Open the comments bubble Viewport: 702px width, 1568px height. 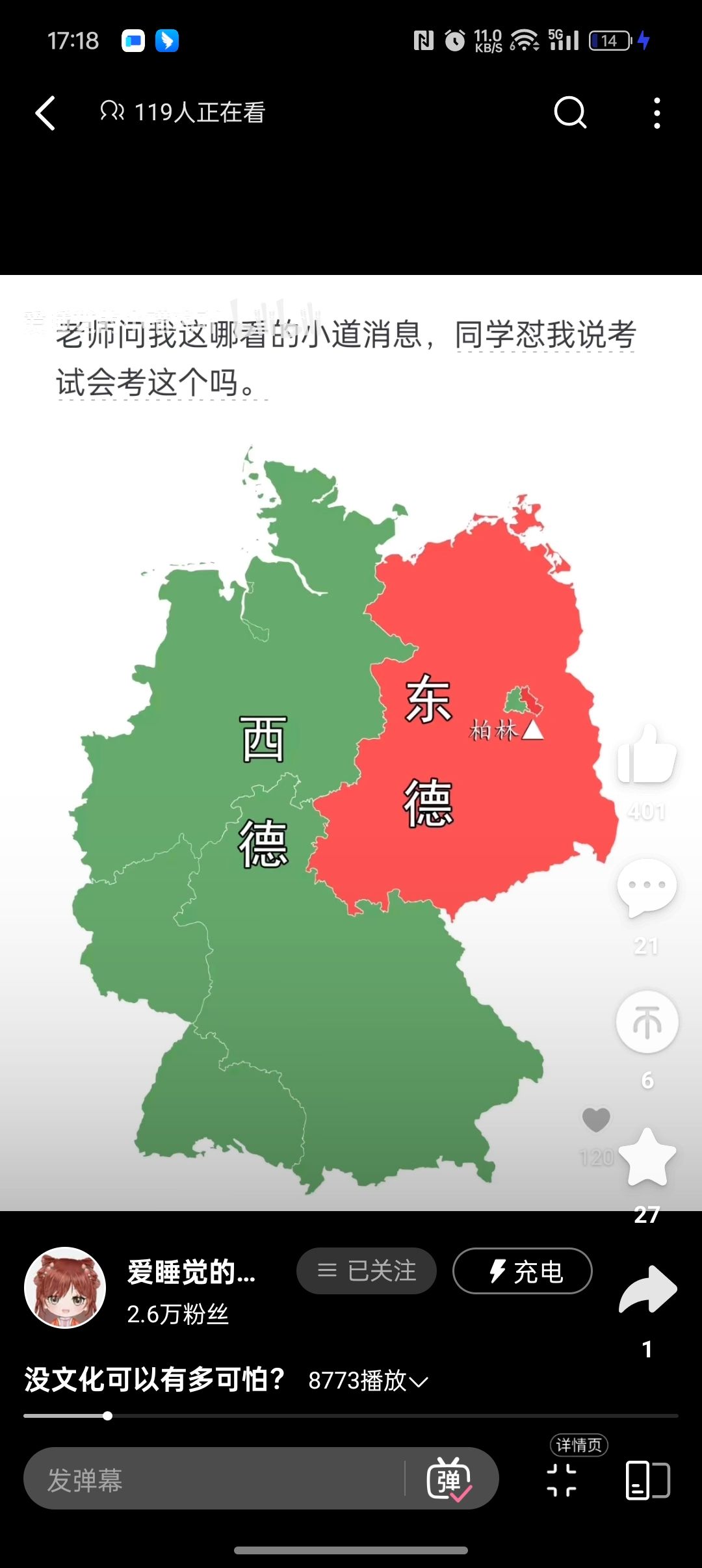point(647,887)
